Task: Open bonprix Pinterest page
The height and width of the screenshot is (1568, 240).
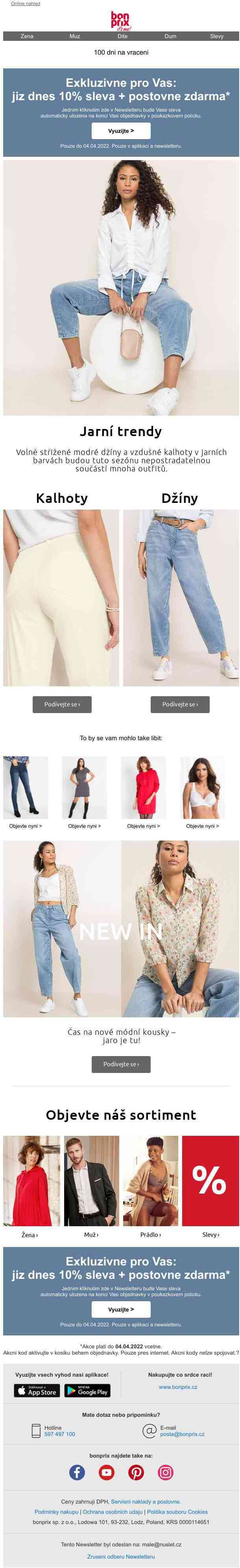Action: [x=136, y=1473]
